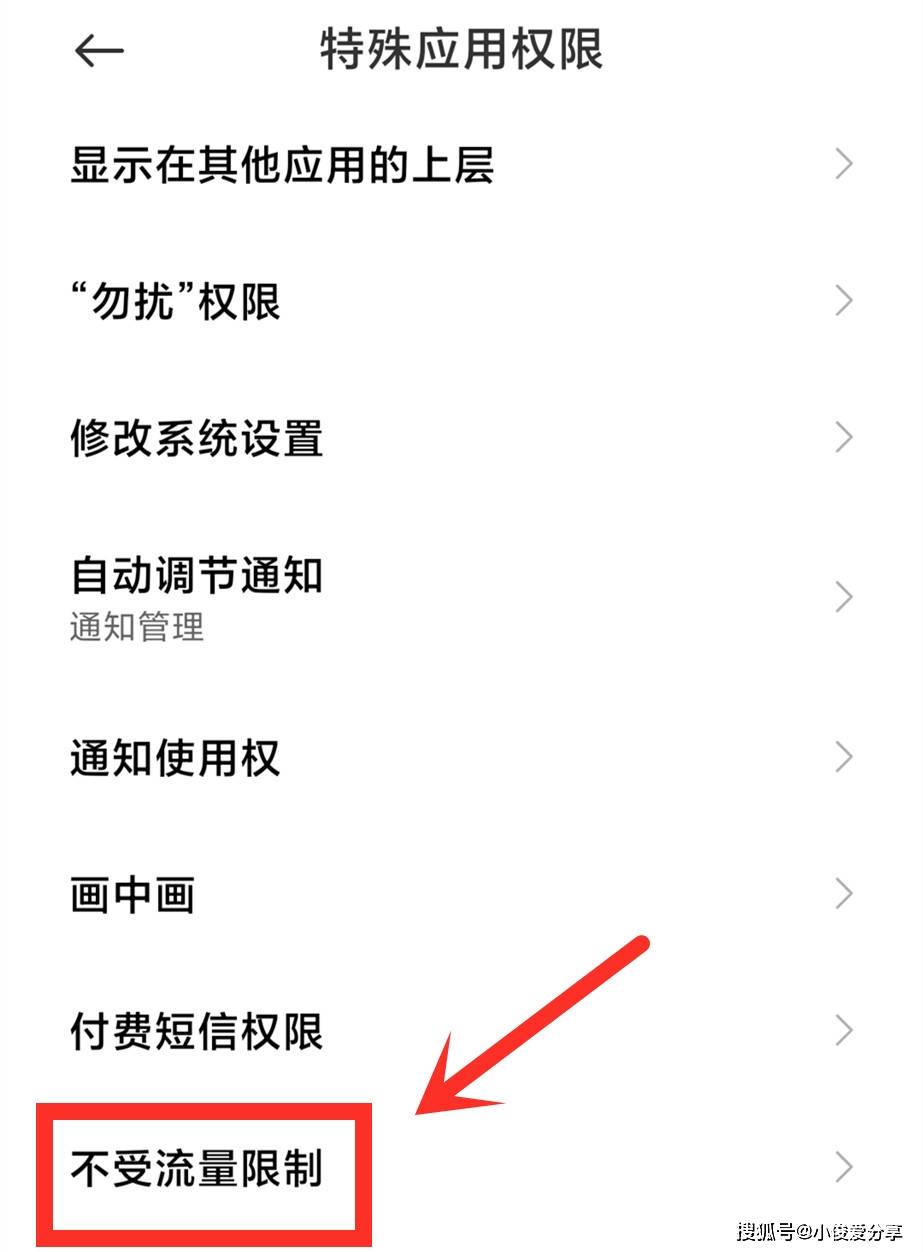The height and width of the screenshot is (1252, 923).
Task: Open 自动调节通知 notification management
Action: point(197,596)
